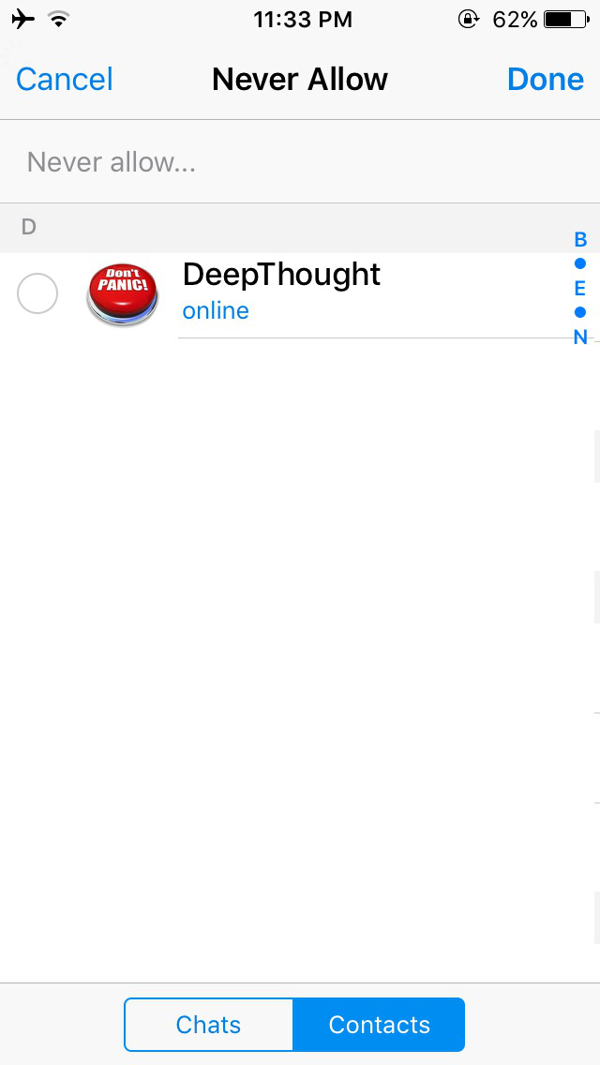
Task: Confirm selection with Done
Action: pos(545,79)
